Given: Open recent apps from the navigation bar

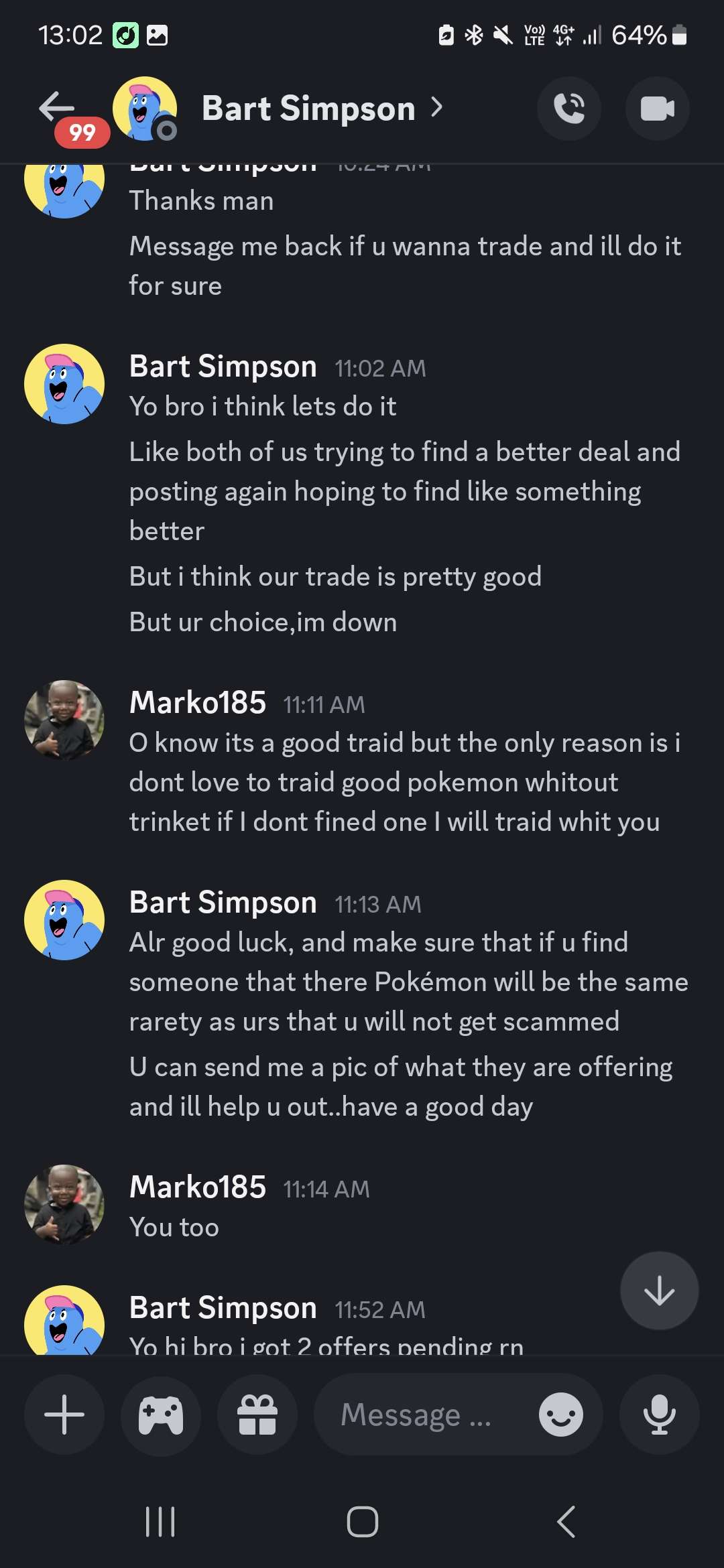Looking at the screenshot, I should tap(160, 1521).
